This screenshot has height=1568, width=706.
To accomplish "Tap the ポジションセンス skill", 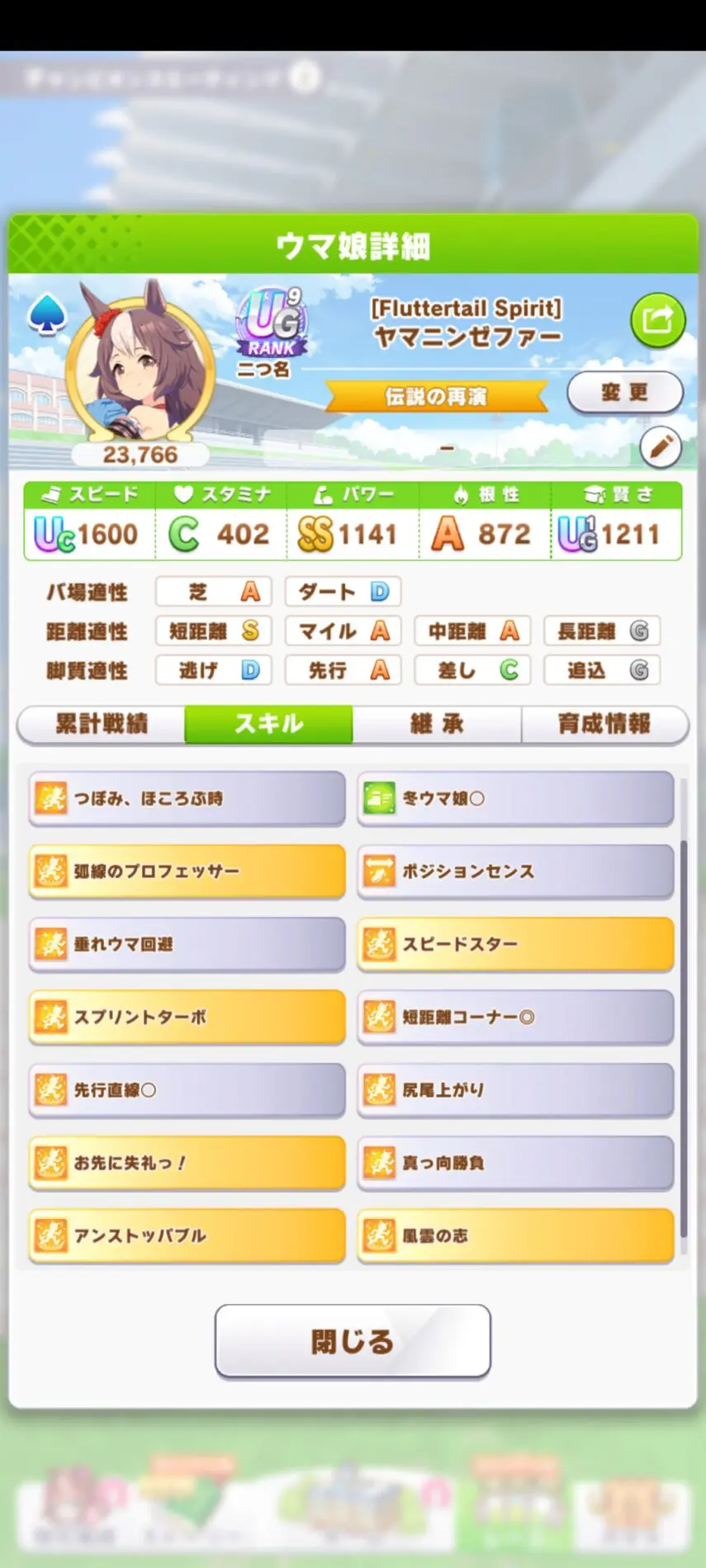I will click(515, 871).
